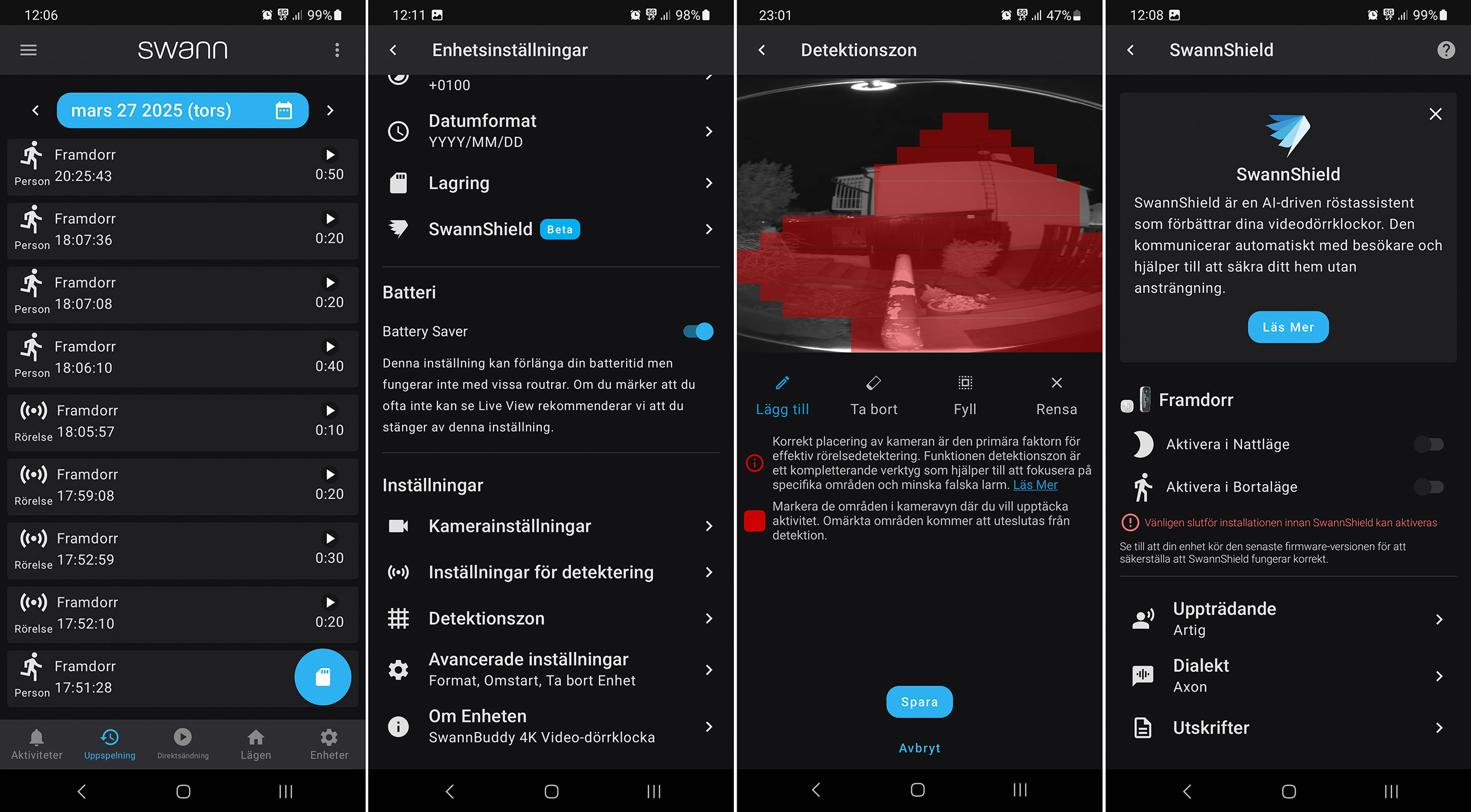Save the detection zone with Spara
Viewport: 1471px width, 812px height.
point(919,702)
